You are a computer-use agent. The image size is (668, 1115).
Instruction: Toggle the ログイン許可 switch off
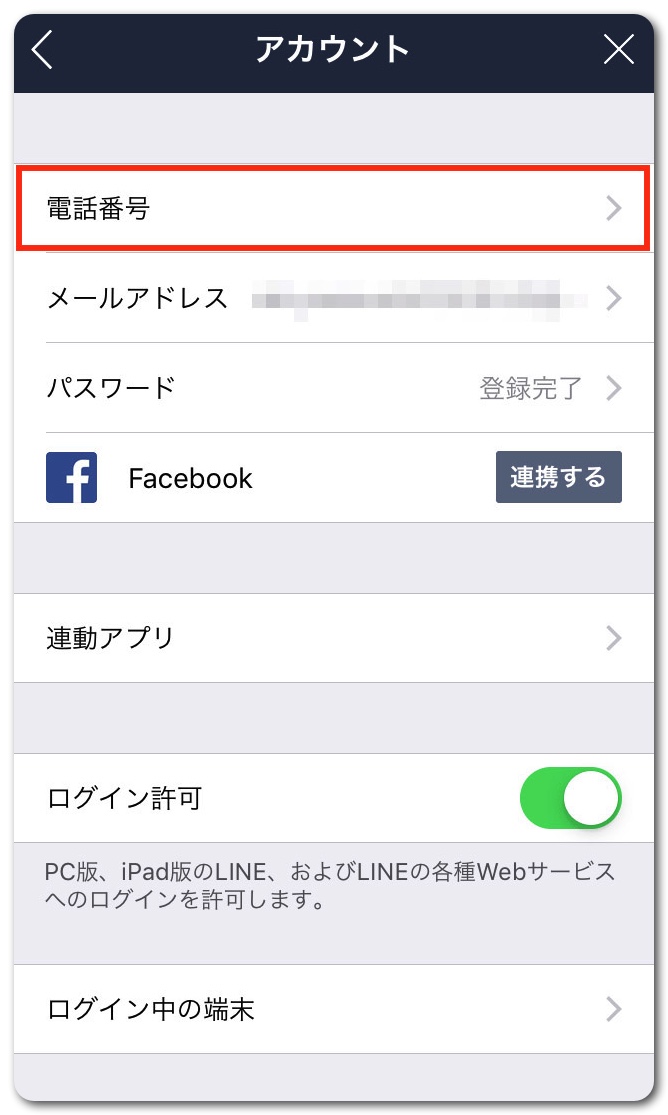570,798
